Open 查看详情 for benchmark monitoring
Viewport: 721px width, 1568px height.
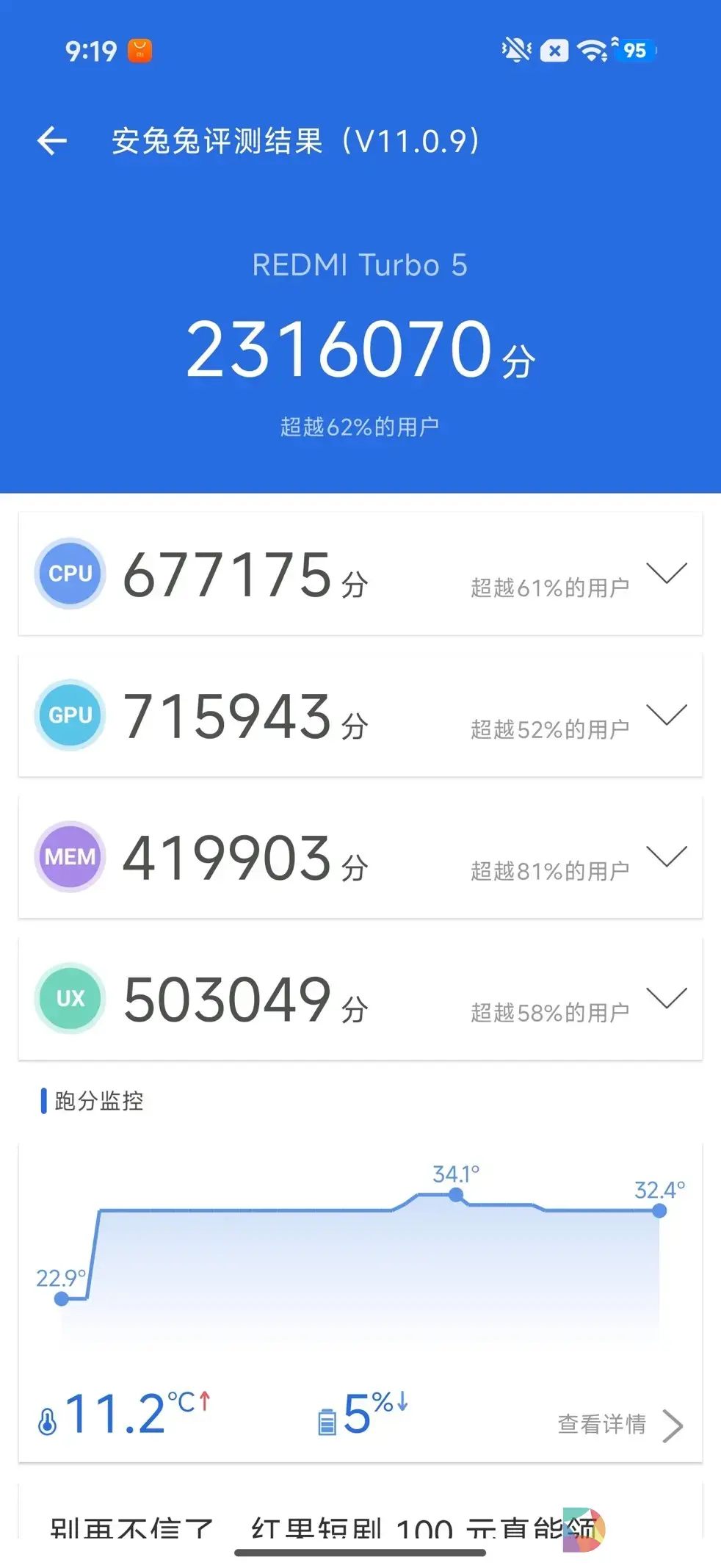click(x=619, y=1424)
